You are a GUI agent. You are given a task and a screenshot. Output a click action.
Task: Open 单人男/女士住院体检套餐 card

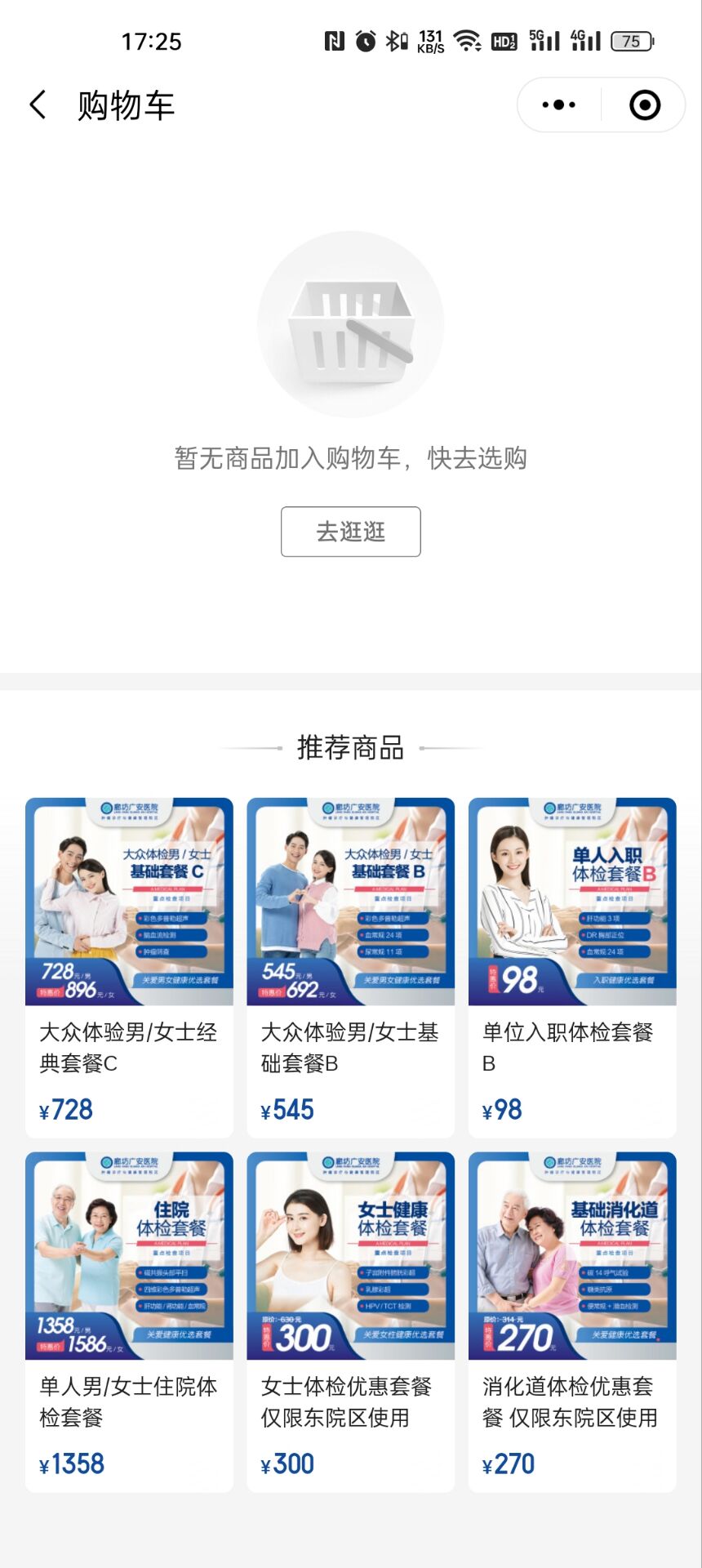129,1321
